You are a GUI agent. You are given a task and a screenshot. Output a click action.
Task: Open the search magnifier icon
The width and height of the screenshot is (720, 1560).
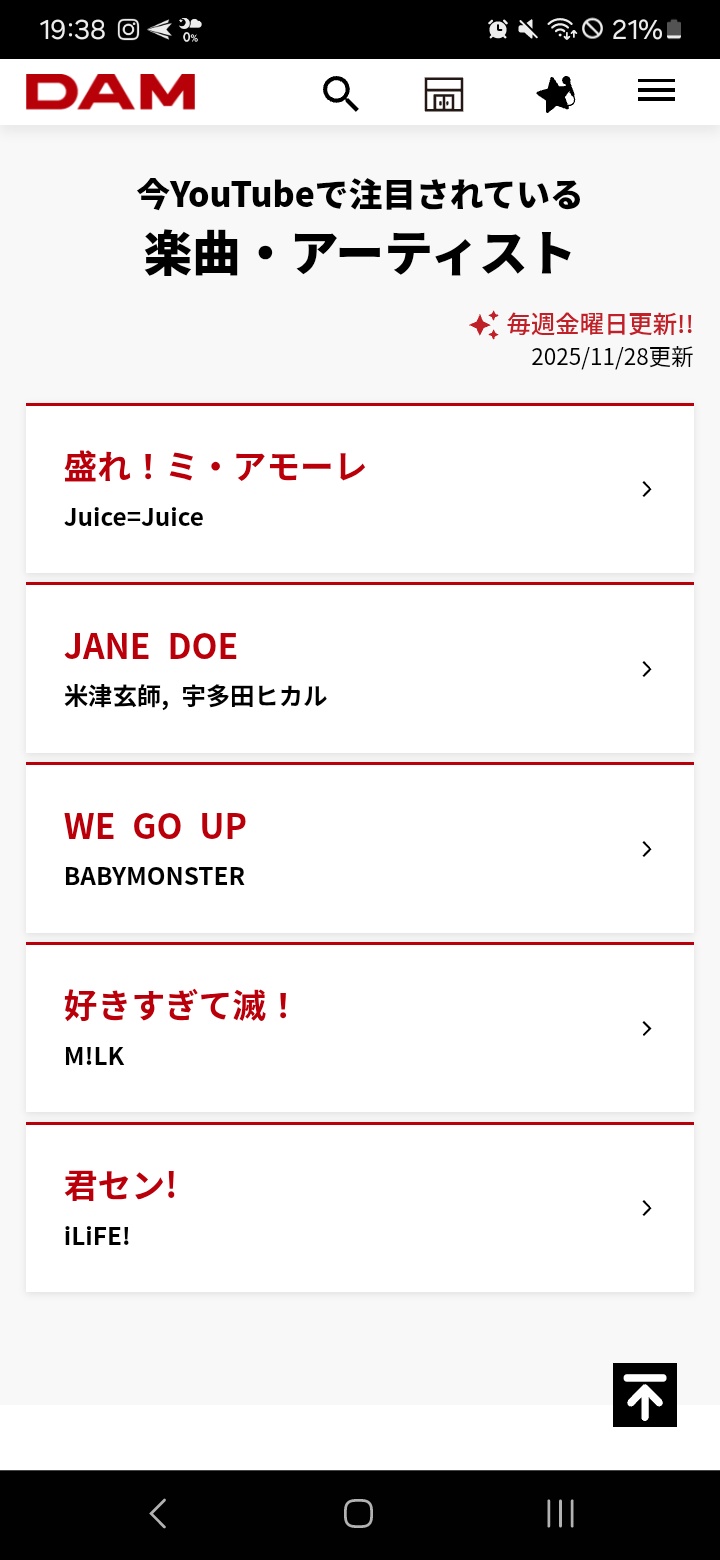[341, 94]
